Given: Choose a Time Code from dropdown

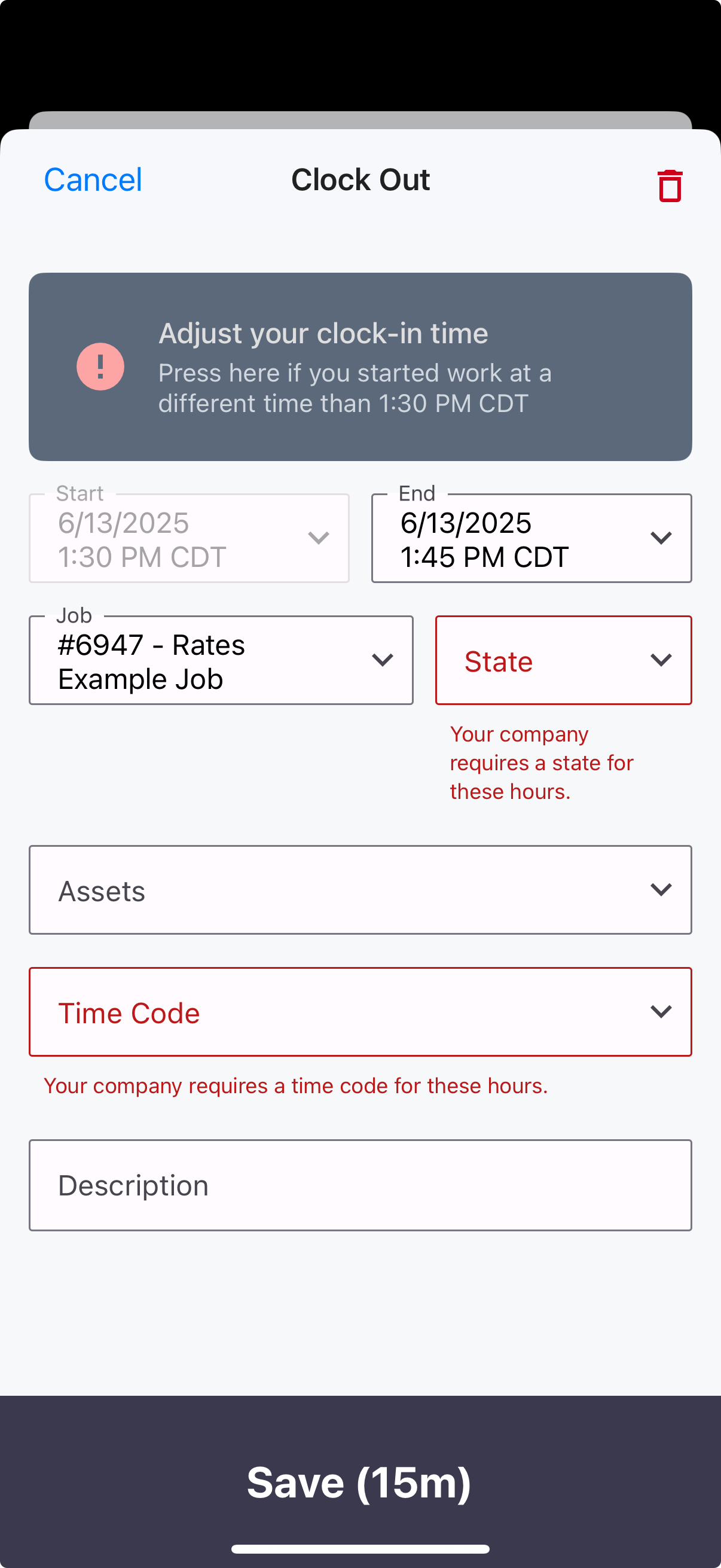Looking at the screenshot, I should pyautogui.click(x=360, y=1012).
